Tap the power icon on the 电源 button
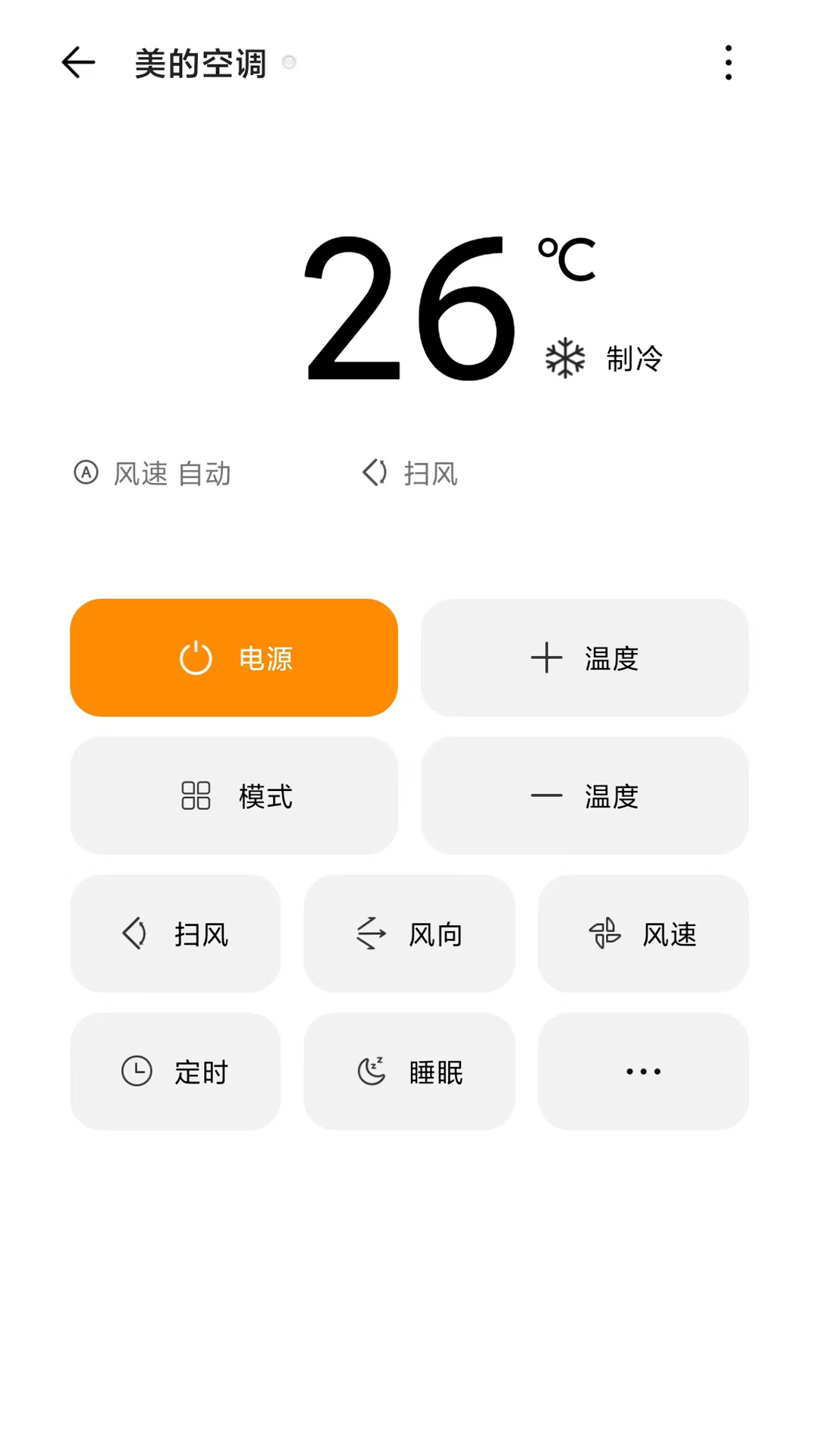 tap(196, 658)
